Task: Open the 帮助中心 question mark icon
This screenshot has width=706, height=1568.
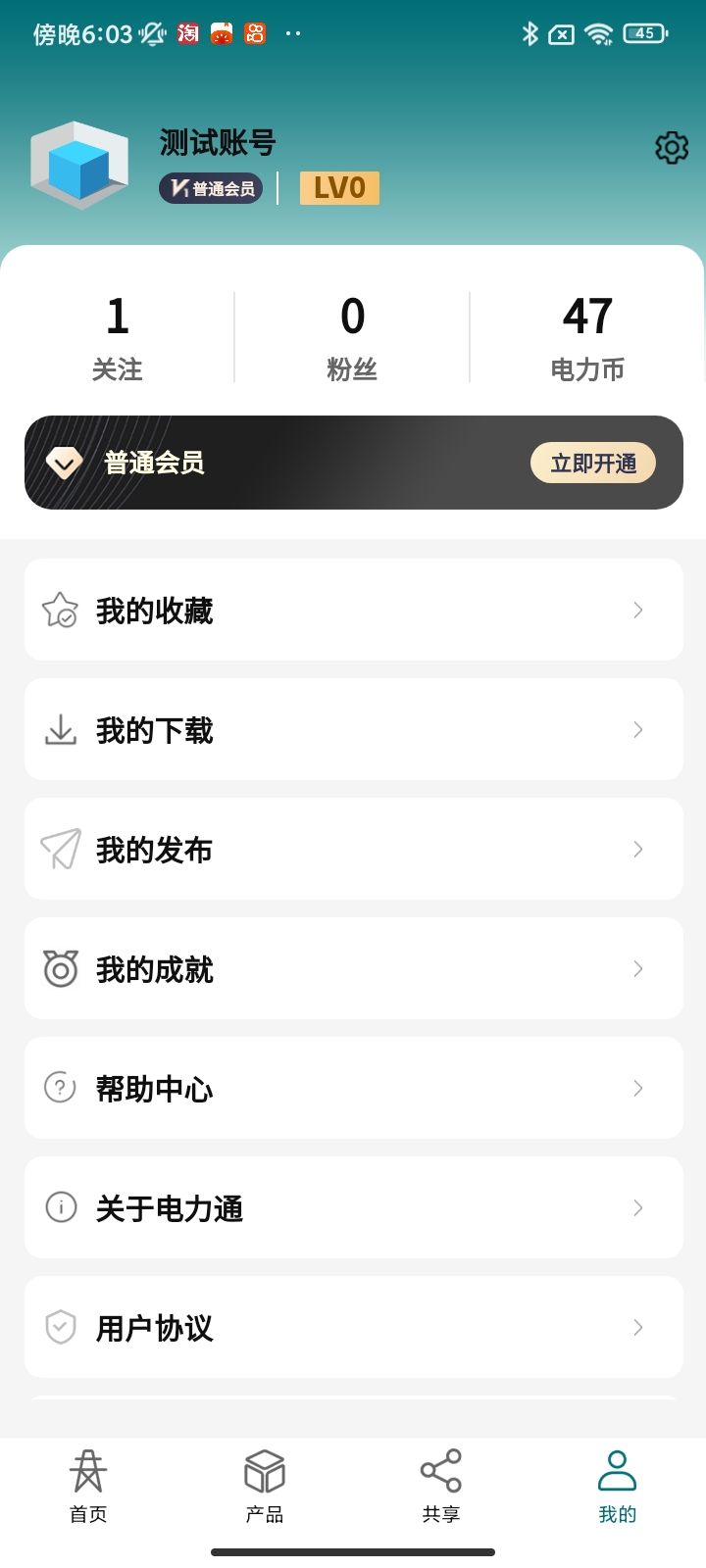Action: 60,1088
